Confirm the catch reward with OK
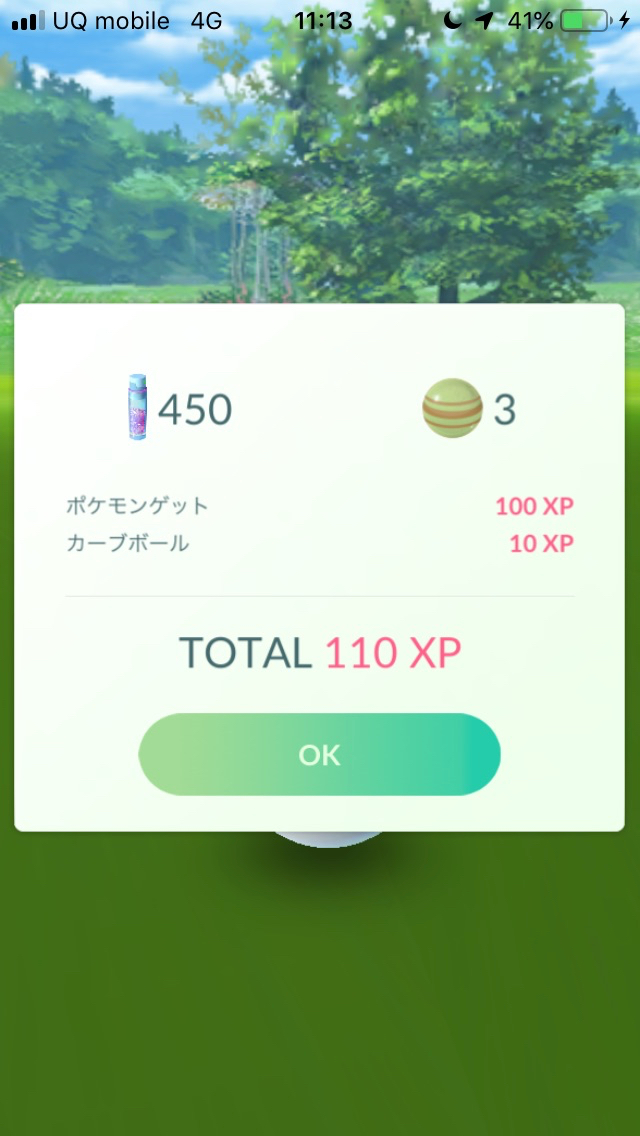Screen dimensions: 640x1136 pos(319,755)
